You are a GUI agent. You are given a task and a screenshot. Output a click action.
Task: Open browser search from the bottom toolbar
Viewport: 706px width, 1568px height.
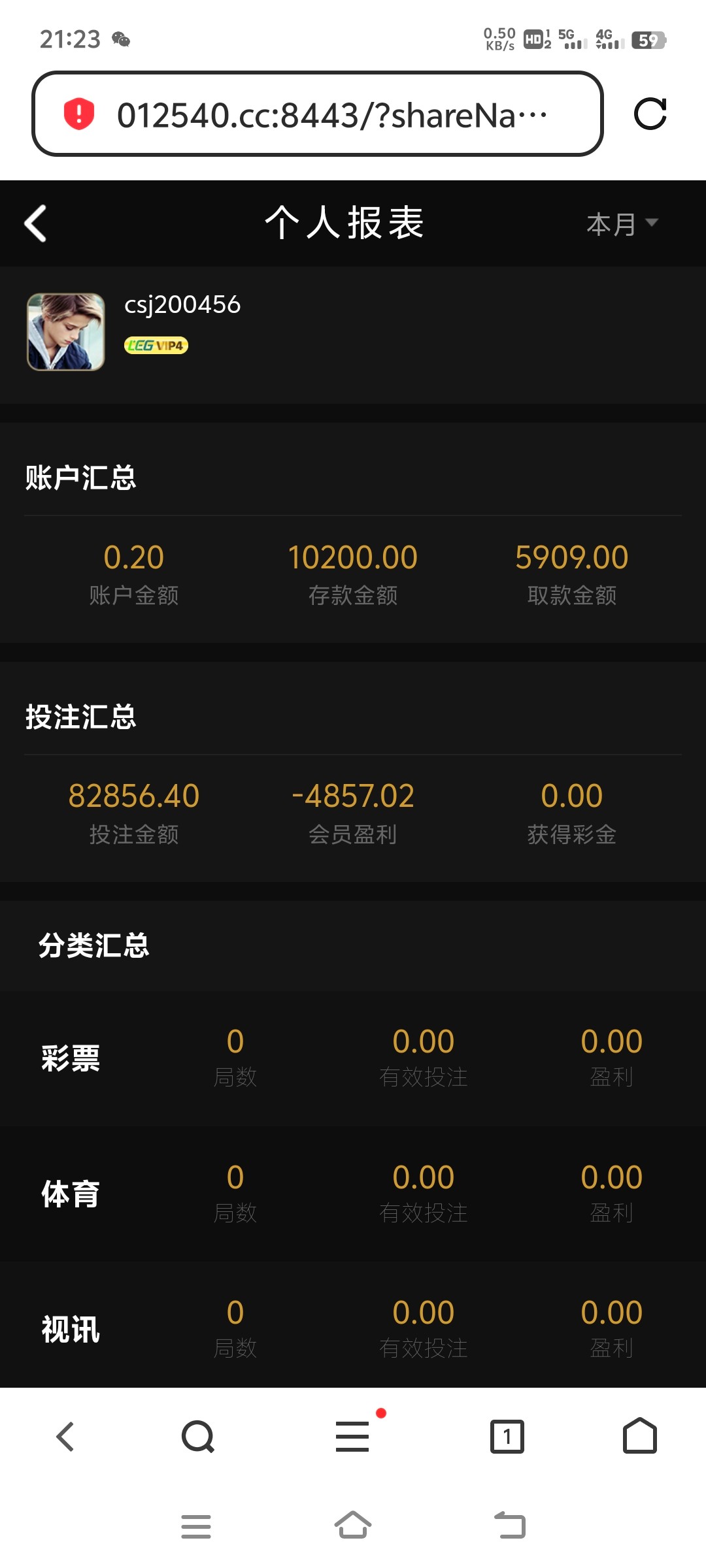(x=198, y=1436)
